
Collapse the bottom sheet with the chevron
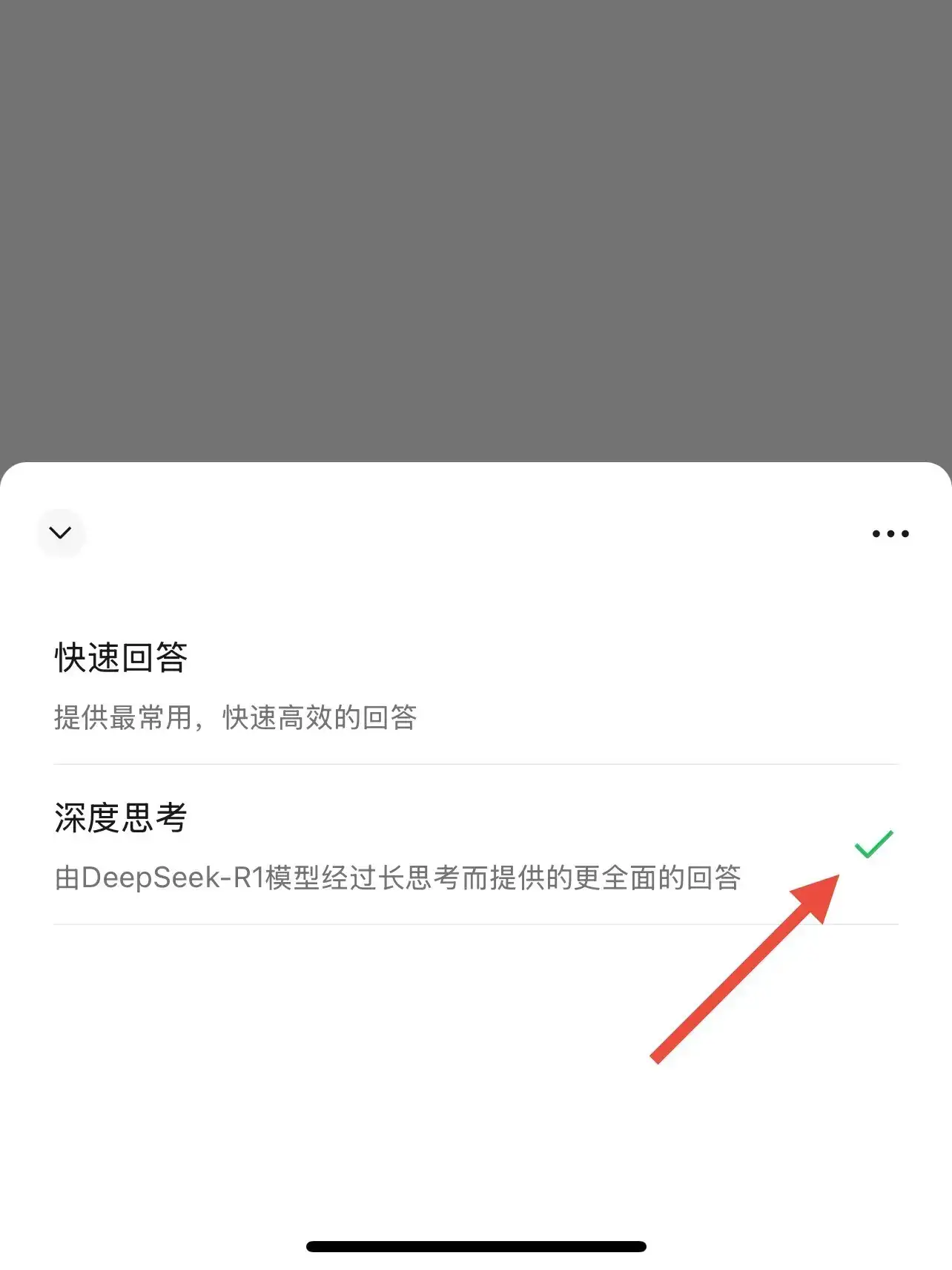[x=62, y=533]
